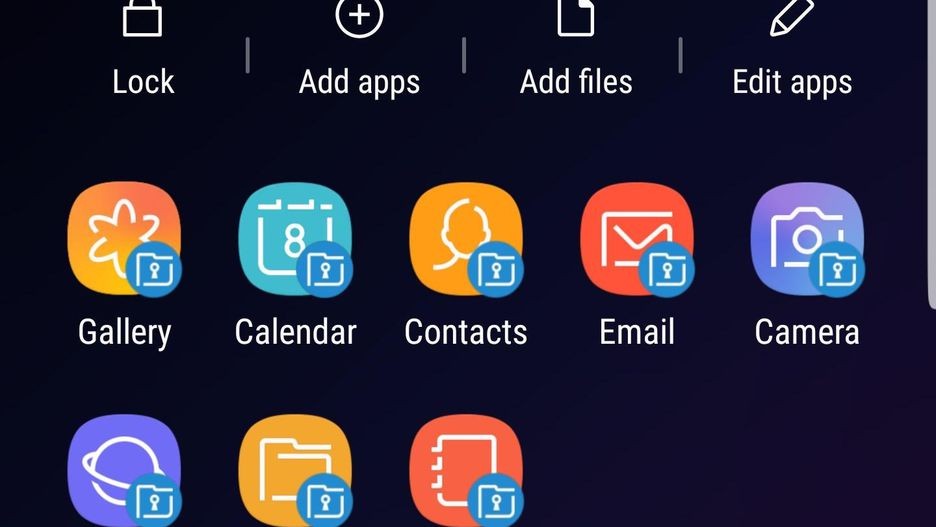Open the folder-icon files app
Screen dimensions: 936x527
pos(295,472)
